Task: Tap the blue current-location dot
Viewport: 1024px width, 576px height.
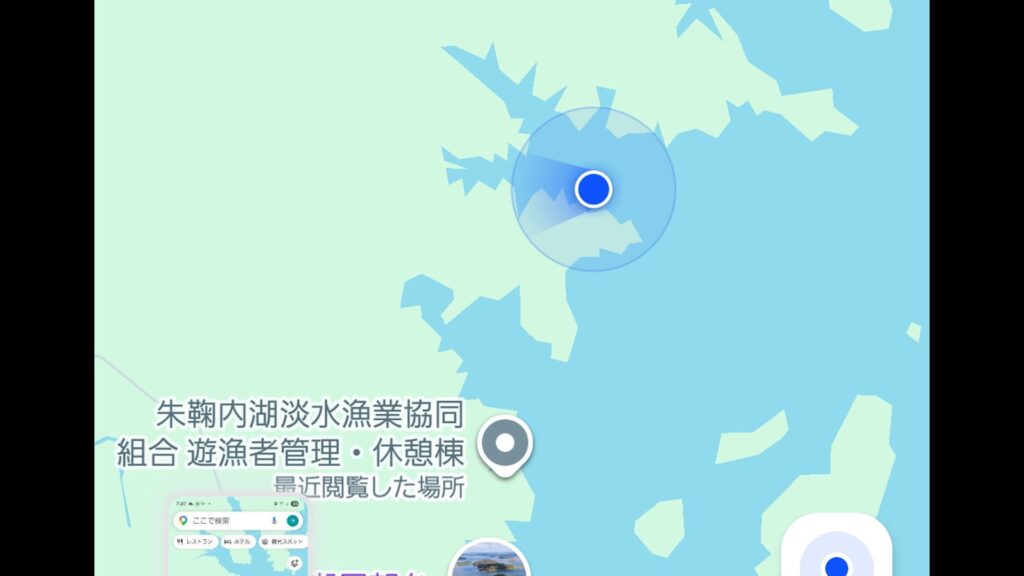Action: pos(594,188)
